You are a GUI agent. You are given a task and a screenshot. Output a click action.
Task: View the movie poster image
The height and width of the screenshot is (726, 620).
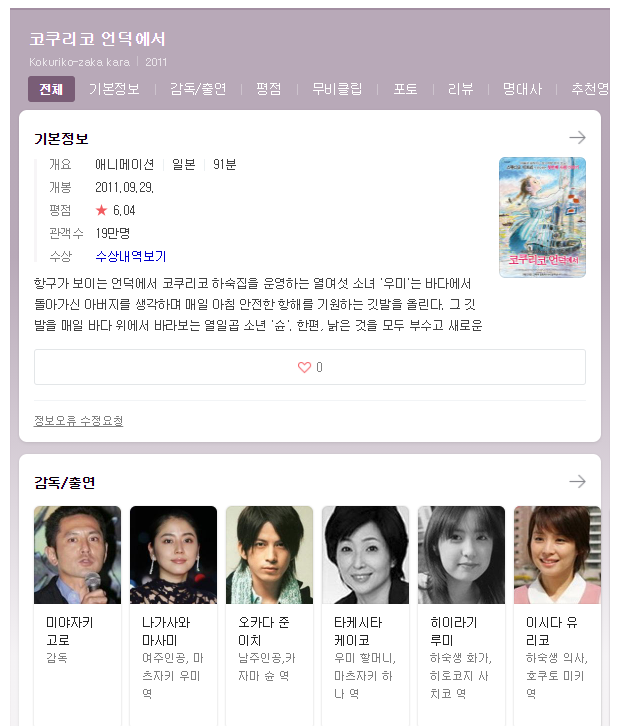click(542, 217)
